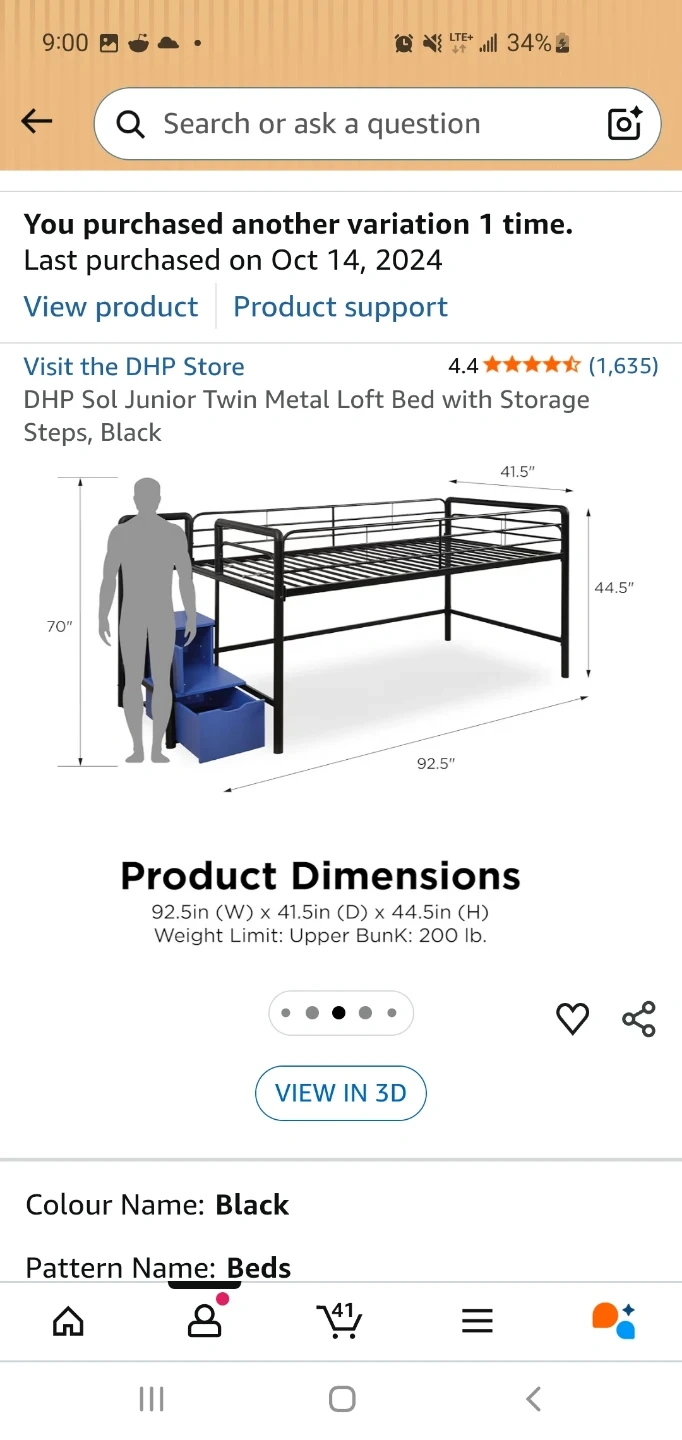Open the View product link
The width and height of the screenshot is (682, 1440).
coord(111,307)
